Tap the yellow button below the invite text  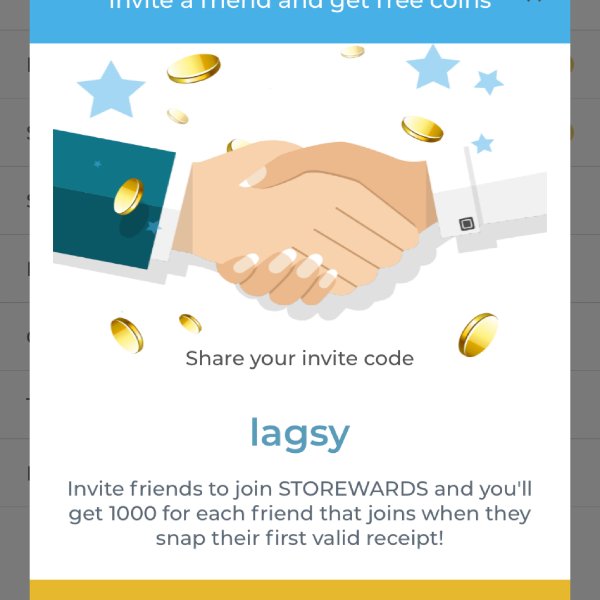(x=300, y=590)
